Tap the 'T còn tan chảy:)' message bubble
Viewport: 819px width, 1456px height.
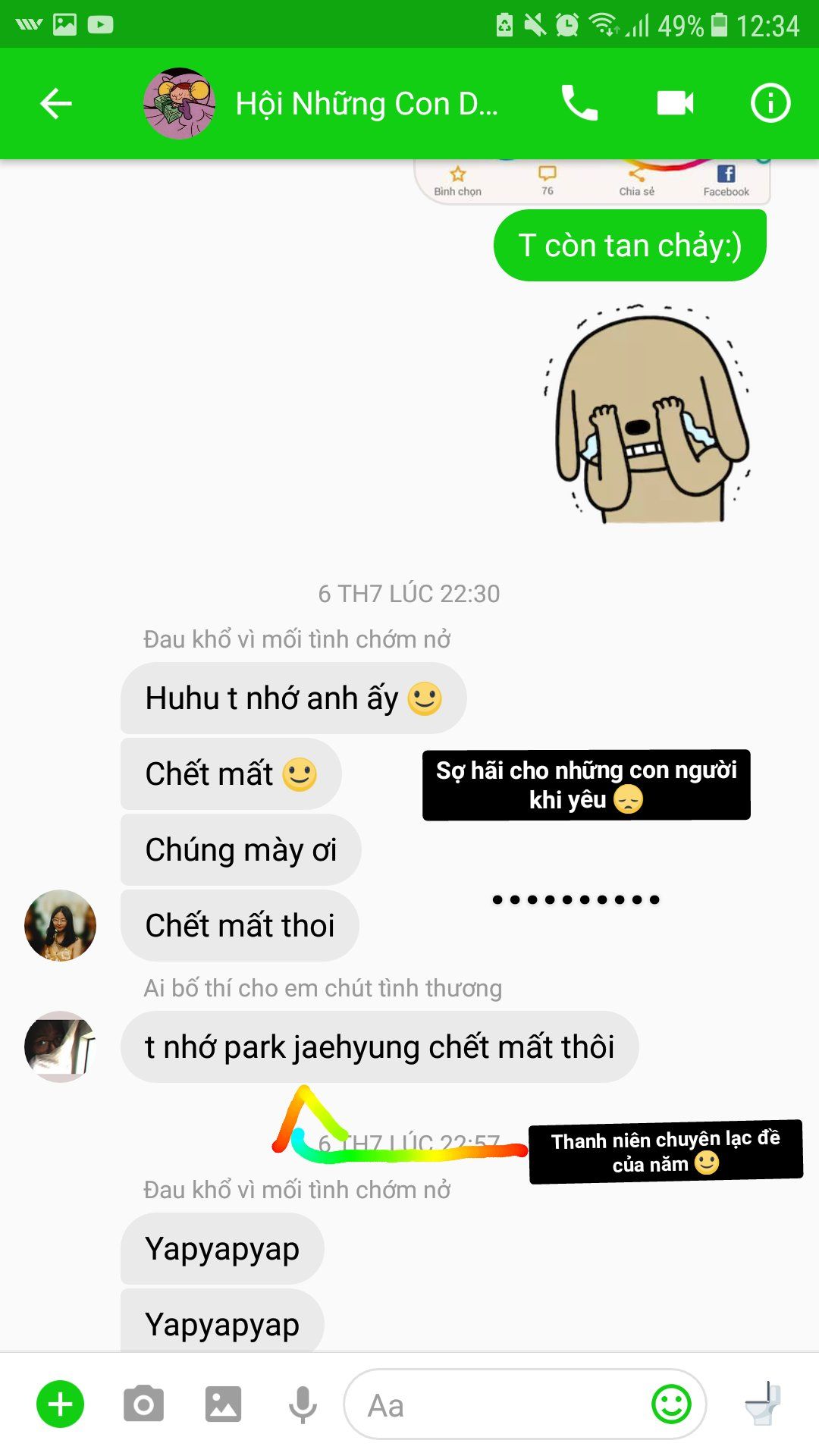click(x=629, y=246)
